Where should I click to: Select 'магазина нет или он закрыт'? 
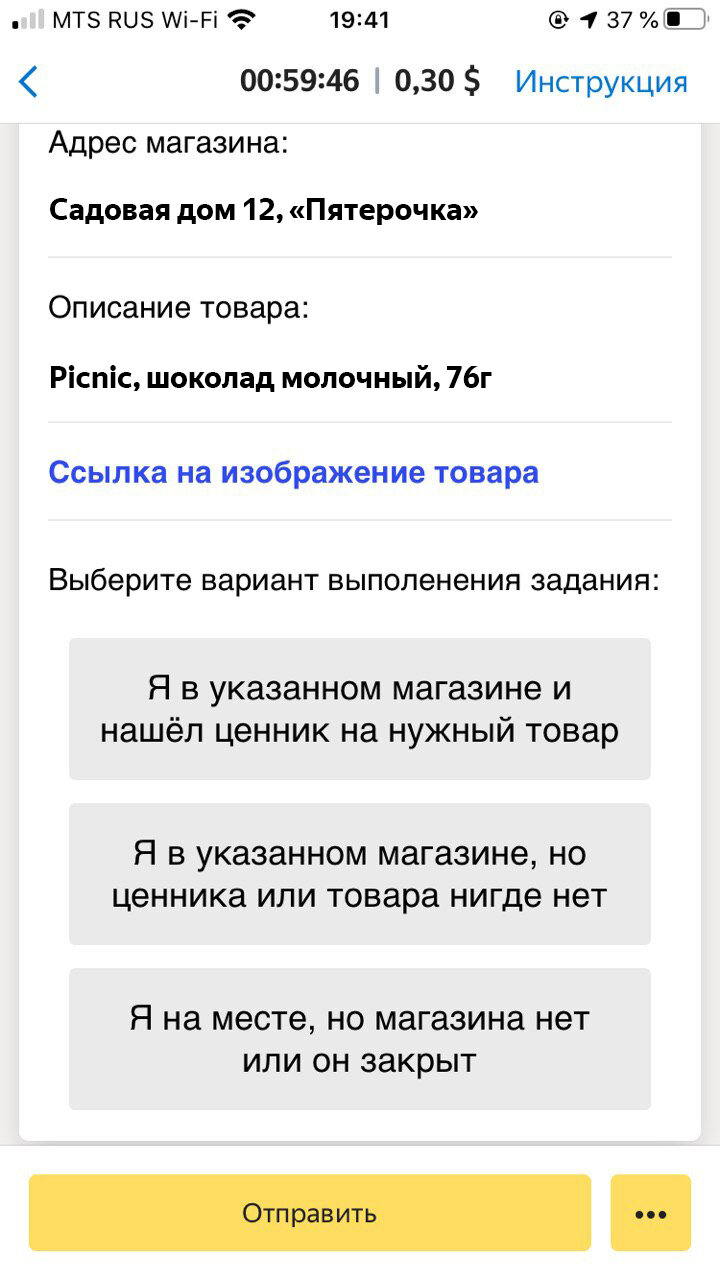tap(360, 1039)
